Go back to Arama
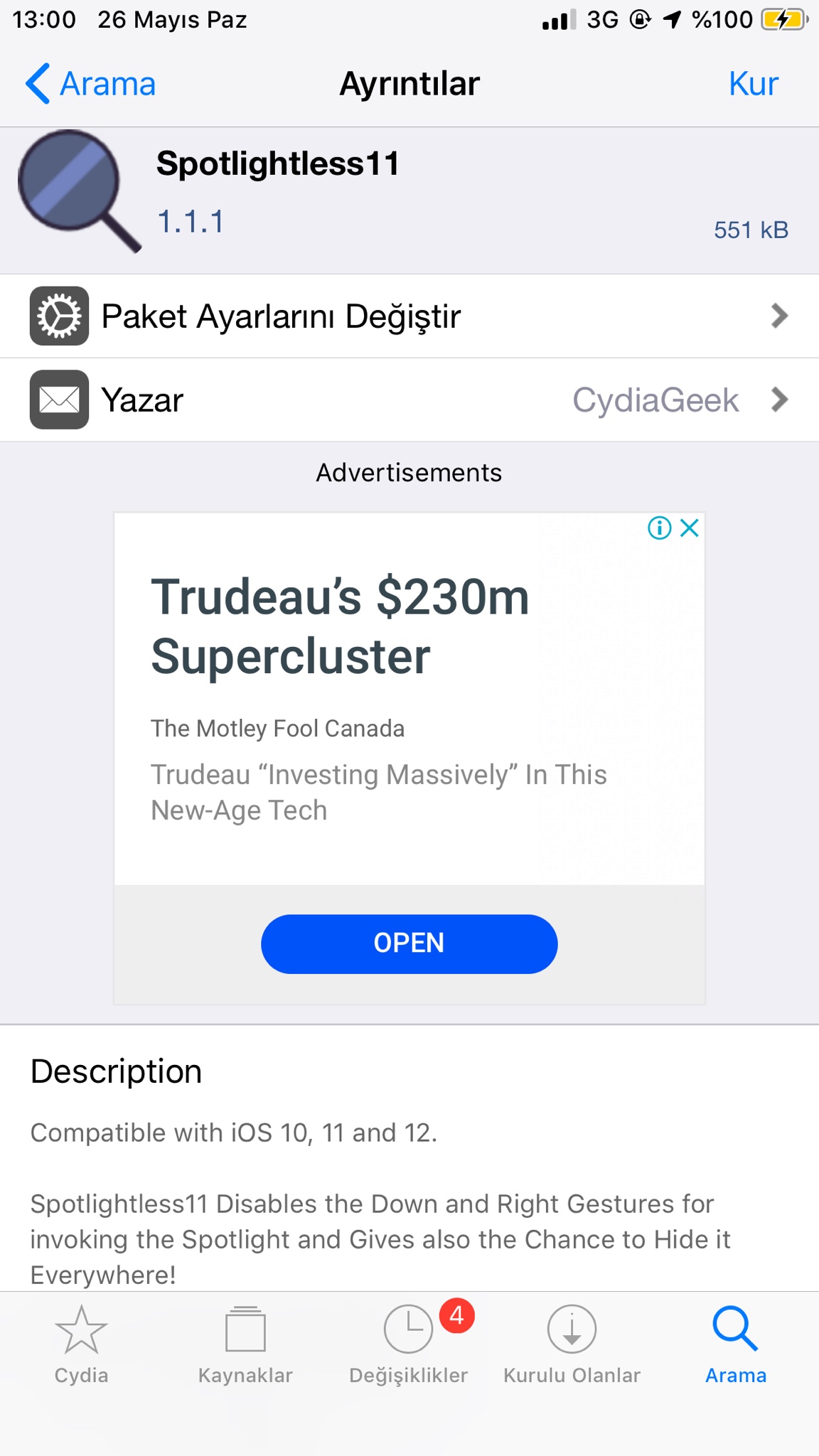 [x=91, y=84]
